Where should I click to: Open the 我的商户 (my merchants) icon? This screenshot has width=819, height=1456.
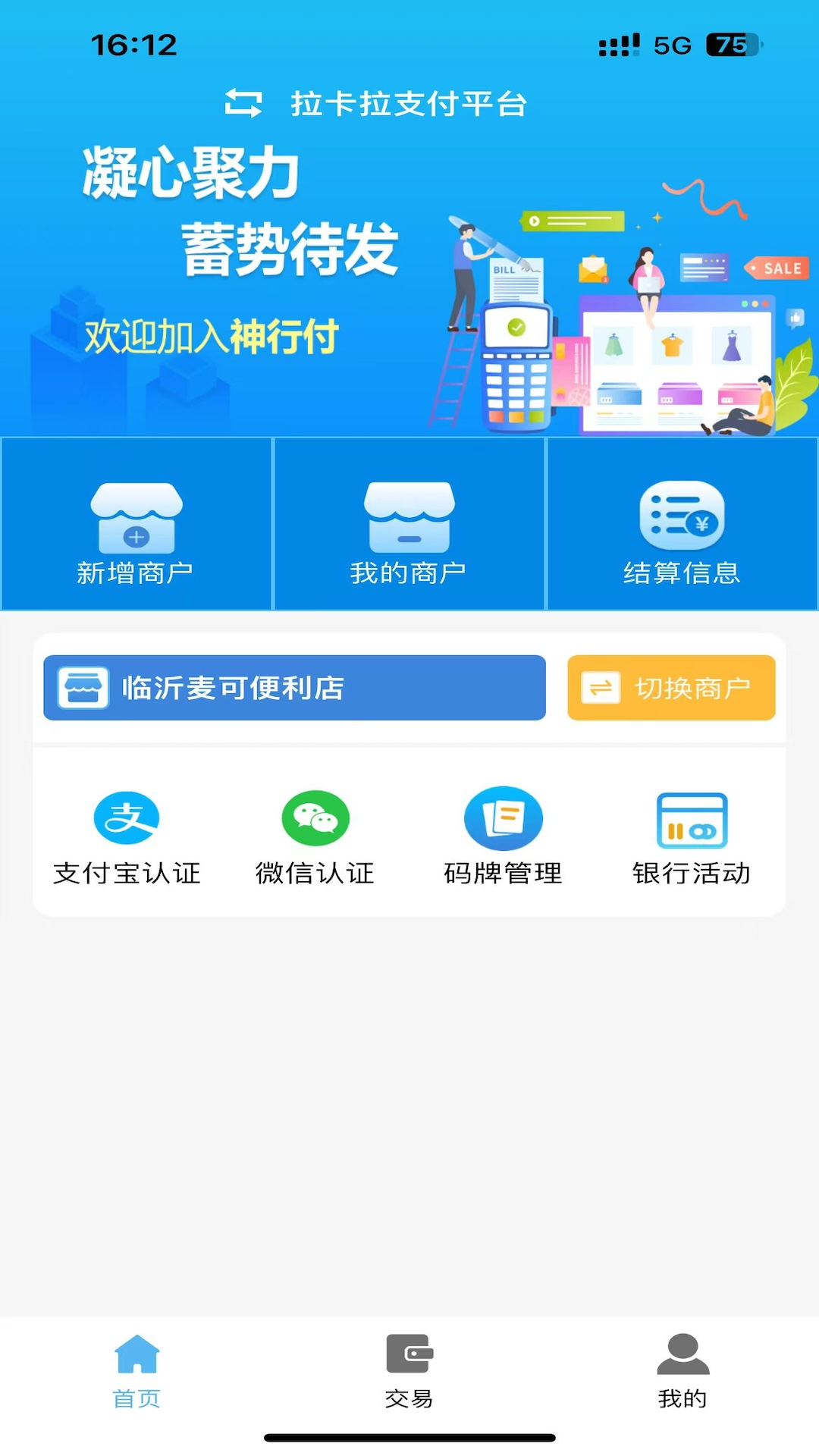click(409, 523)
